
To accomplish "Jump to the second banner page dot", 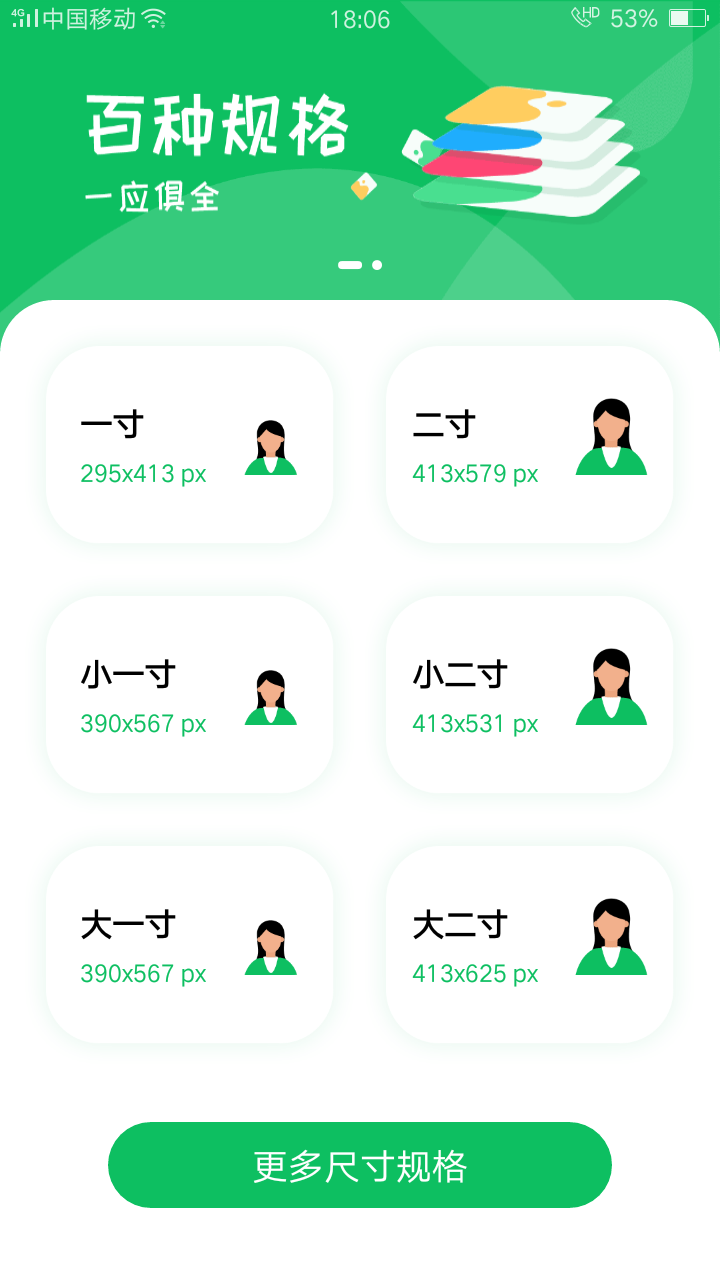I will [x=377, y=265].
